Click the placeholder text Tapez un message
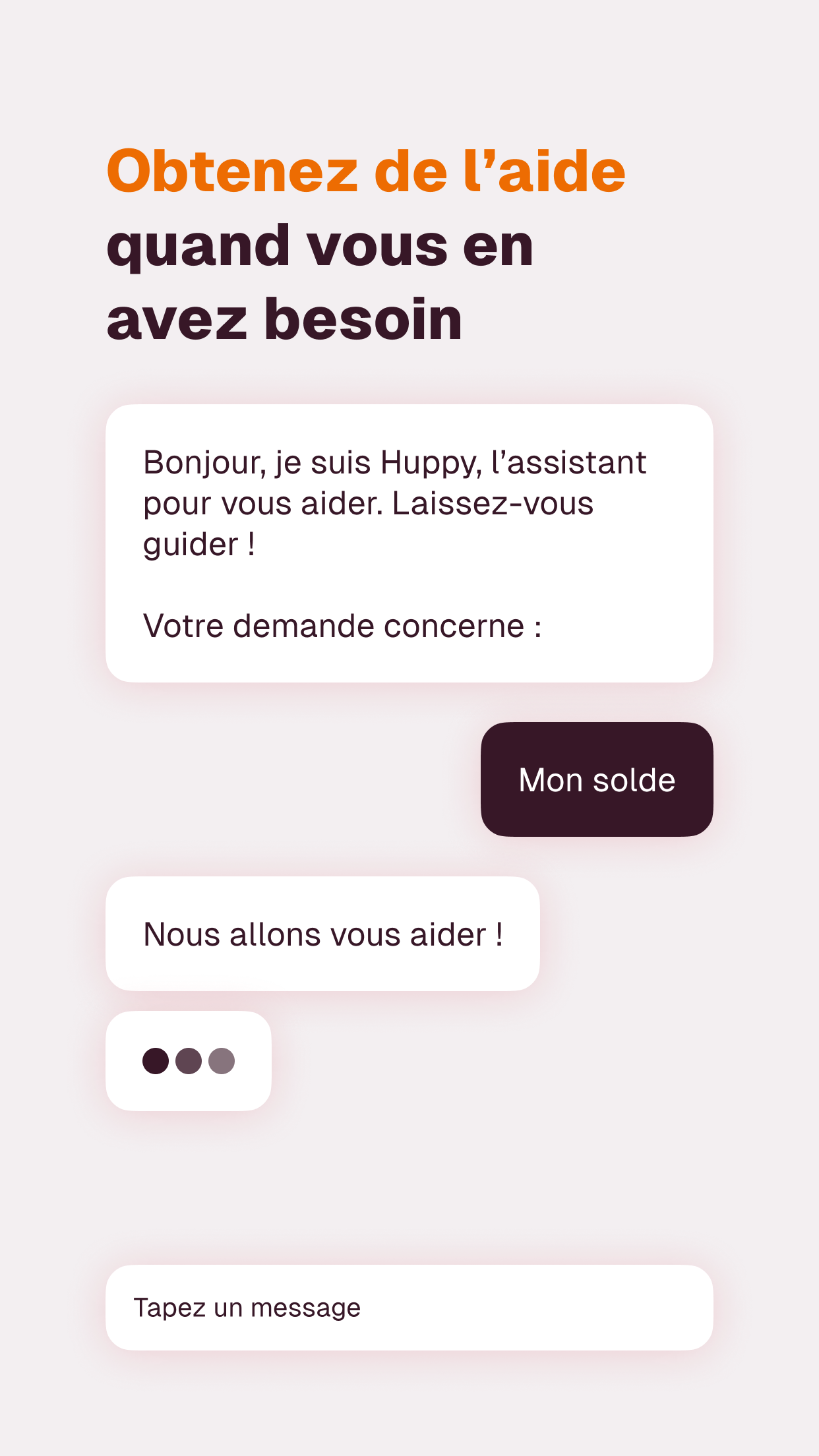 [x=247, y=1306]
